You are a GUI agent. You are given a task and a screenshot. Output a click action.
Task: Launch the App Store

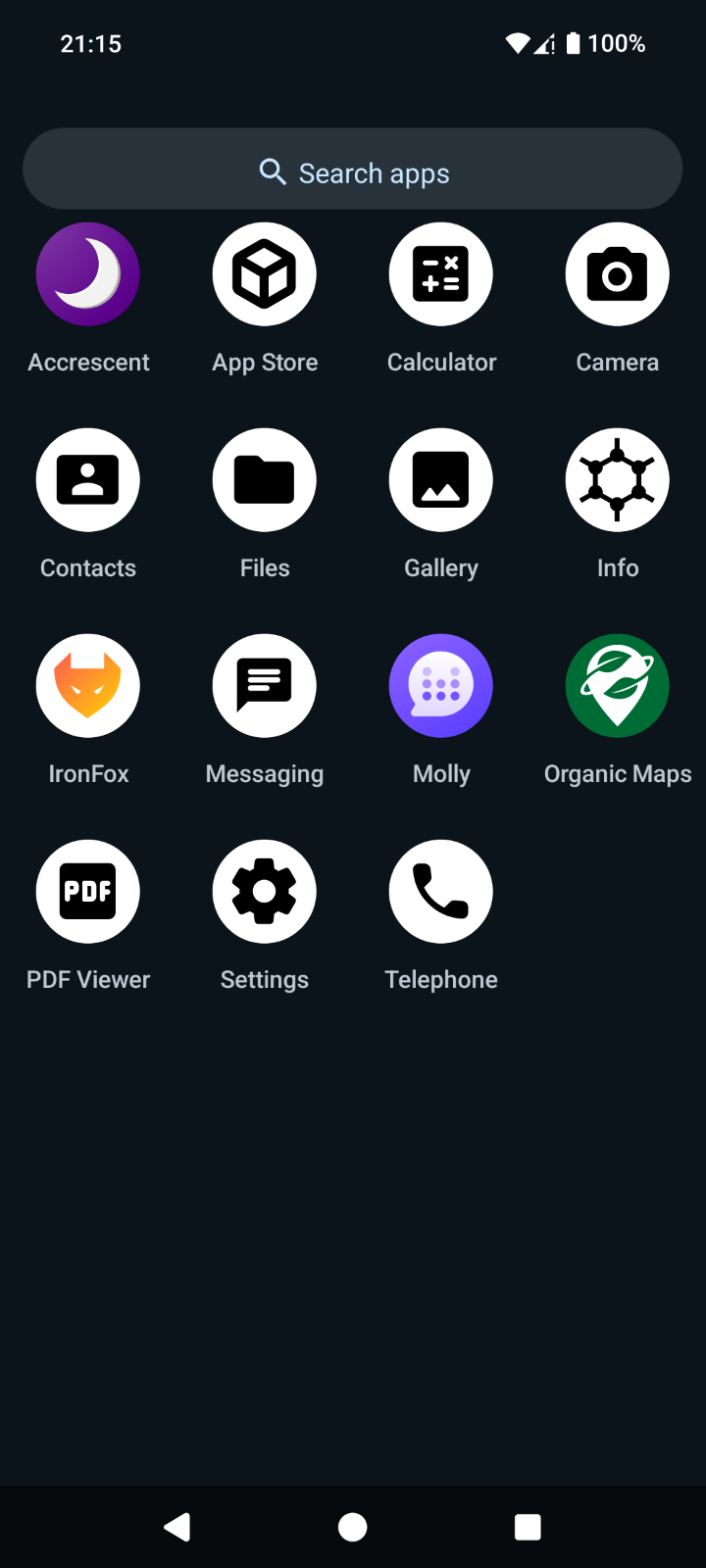click(x=265, y=274)
